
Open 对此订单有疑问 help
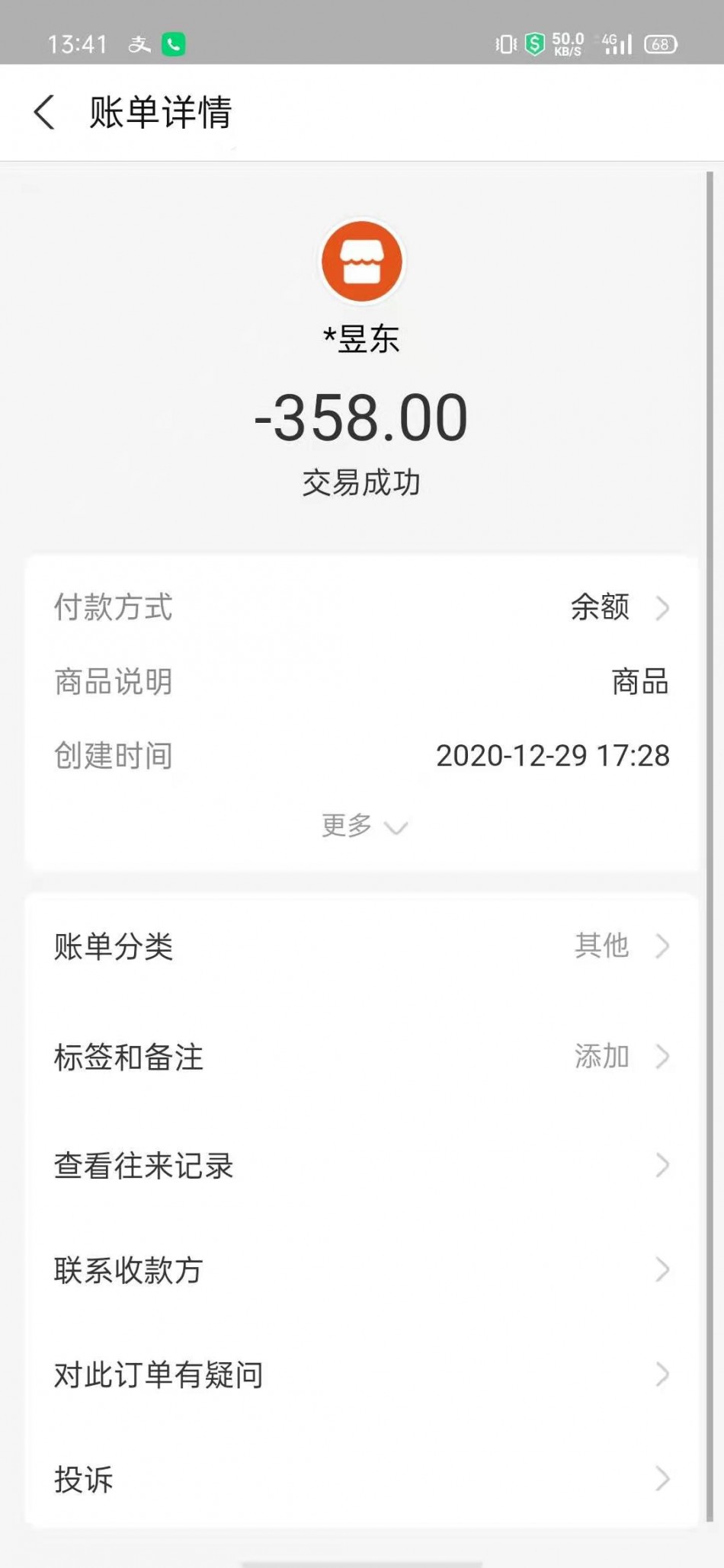point(361,1374)
